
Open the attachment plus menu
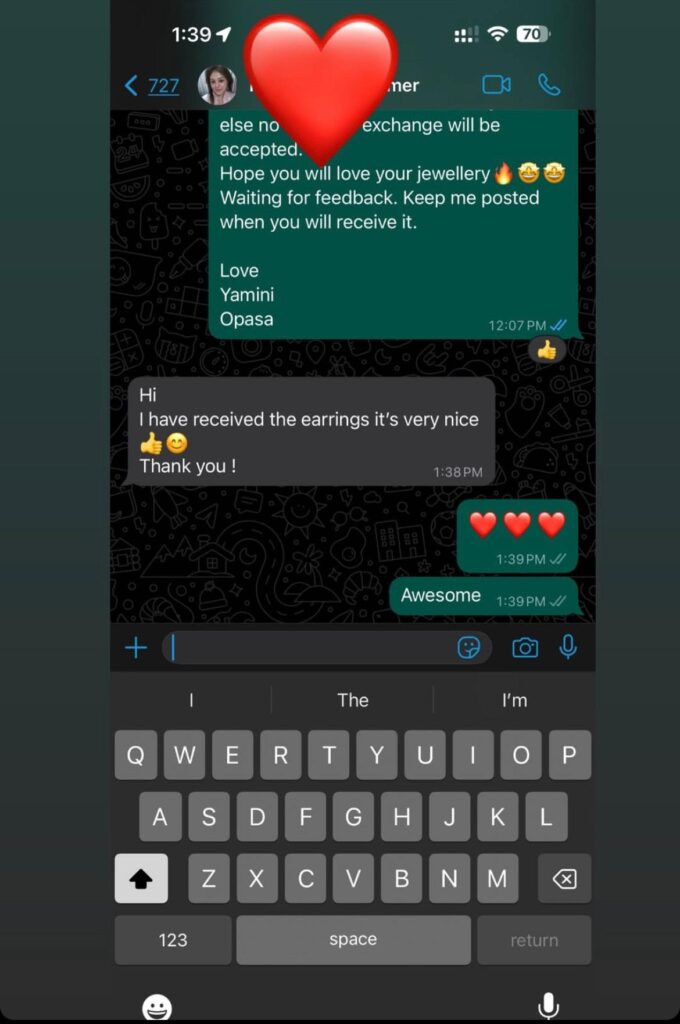coord(136,648)
